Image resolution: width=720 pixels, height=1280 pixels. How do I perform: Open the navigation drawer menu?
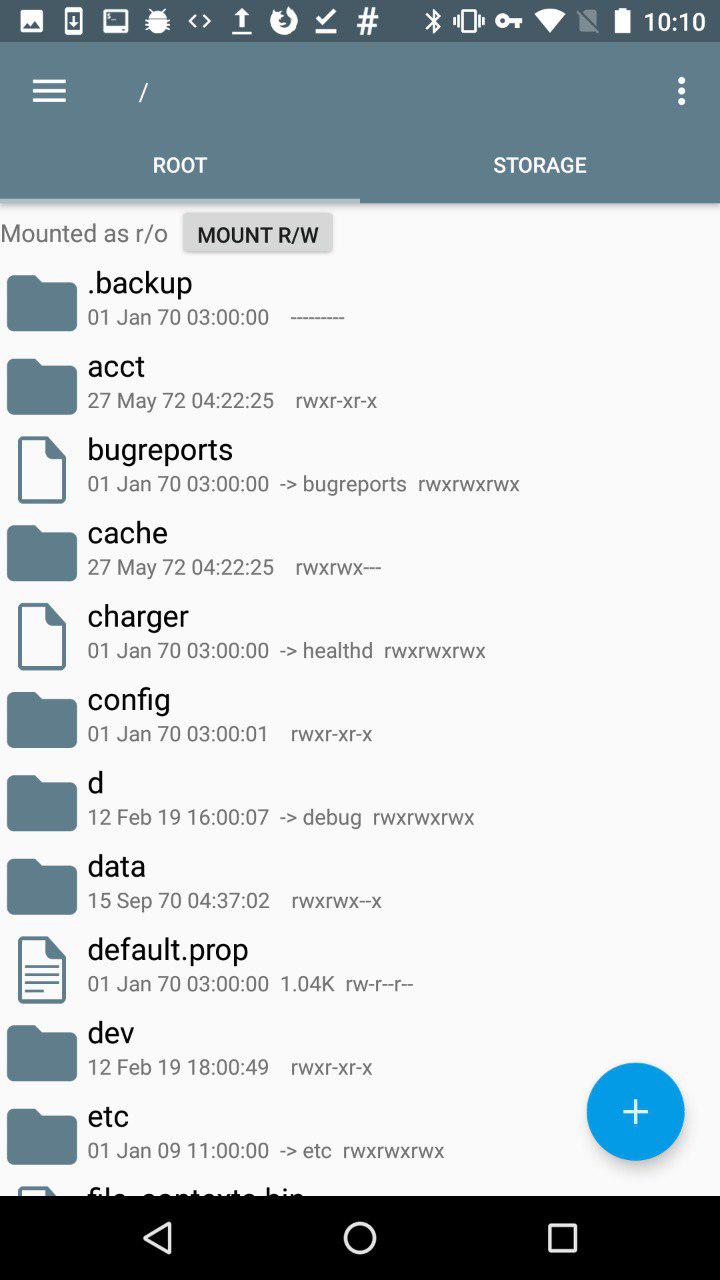[x=49, y=91]
